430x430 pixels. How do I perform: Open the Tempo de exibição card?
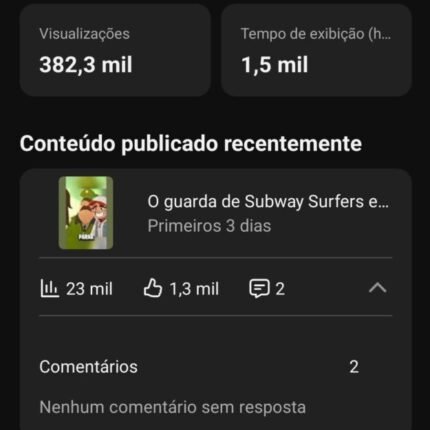click(x=316, y=50)
